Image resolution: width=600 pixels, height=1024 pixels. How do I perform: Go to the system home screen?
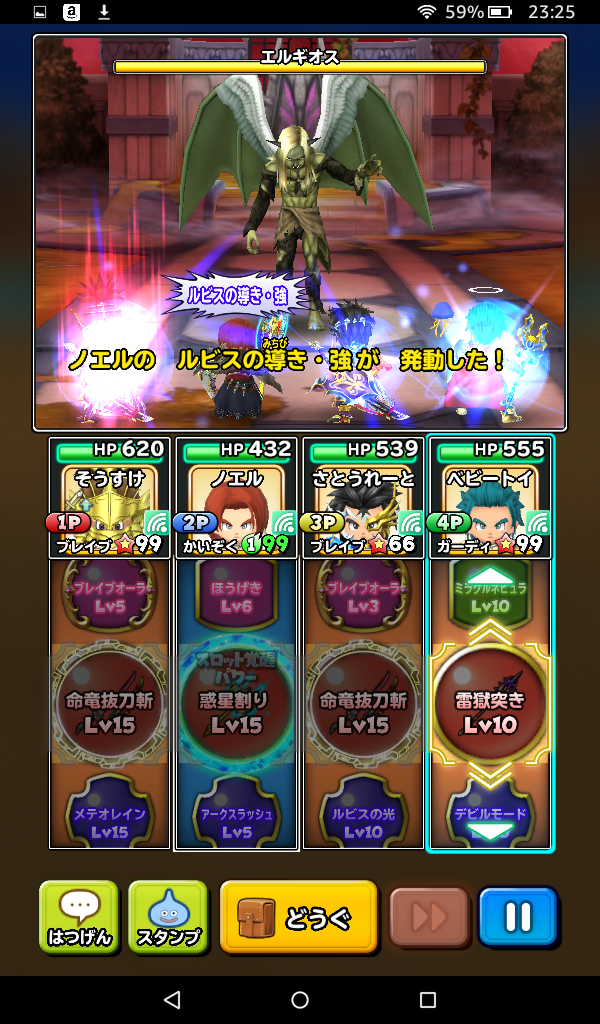pyautogui.click(x=300, y=1000)
